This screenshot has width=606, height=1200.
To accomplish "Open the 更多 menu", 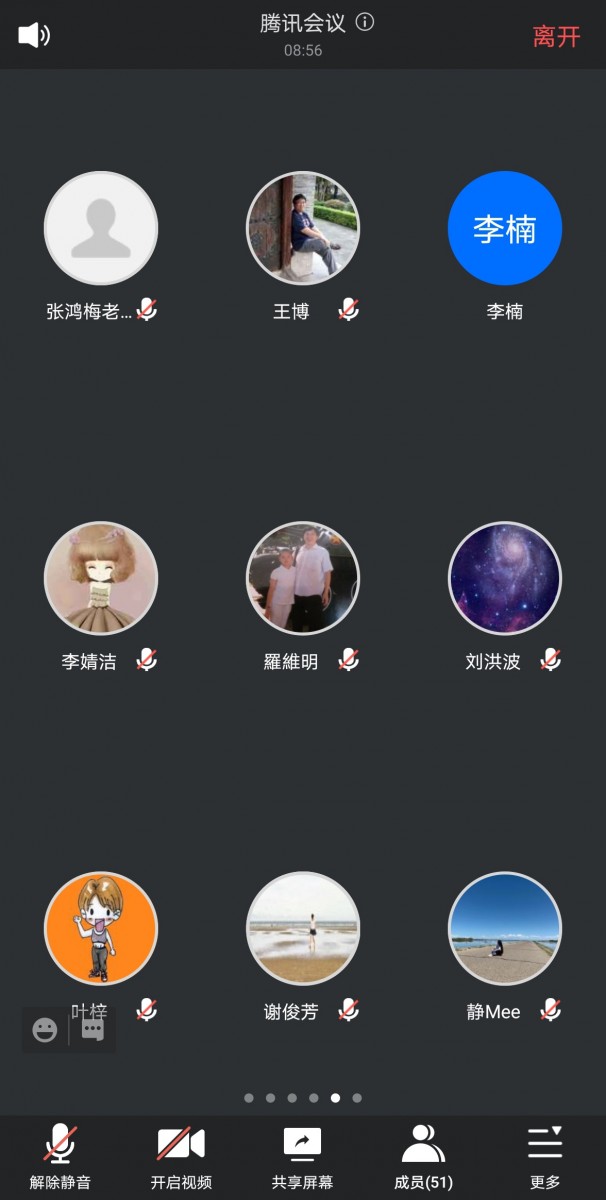I will tap(545, 1156).
